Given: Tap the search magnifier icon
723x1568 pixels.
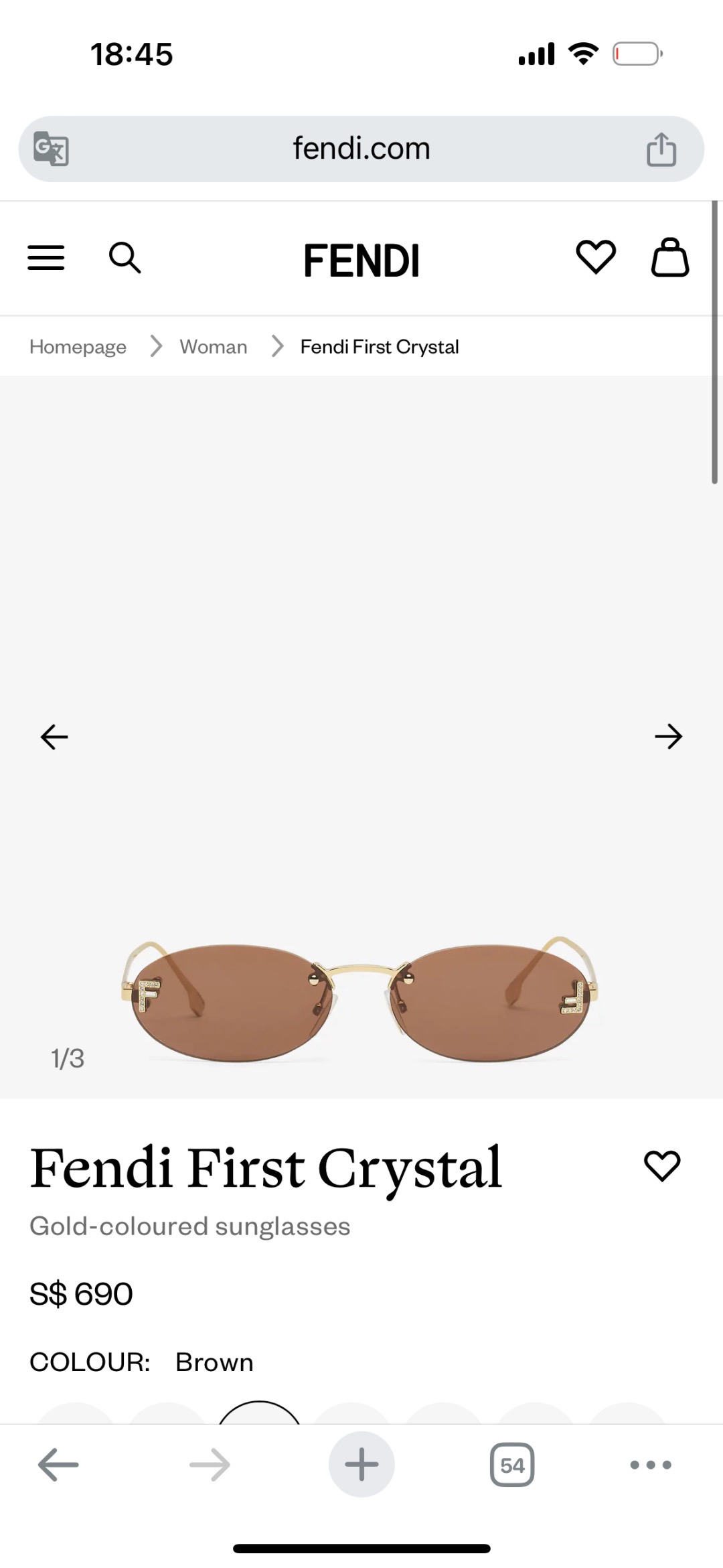Looking at the screenshot, I should [125, 258].
